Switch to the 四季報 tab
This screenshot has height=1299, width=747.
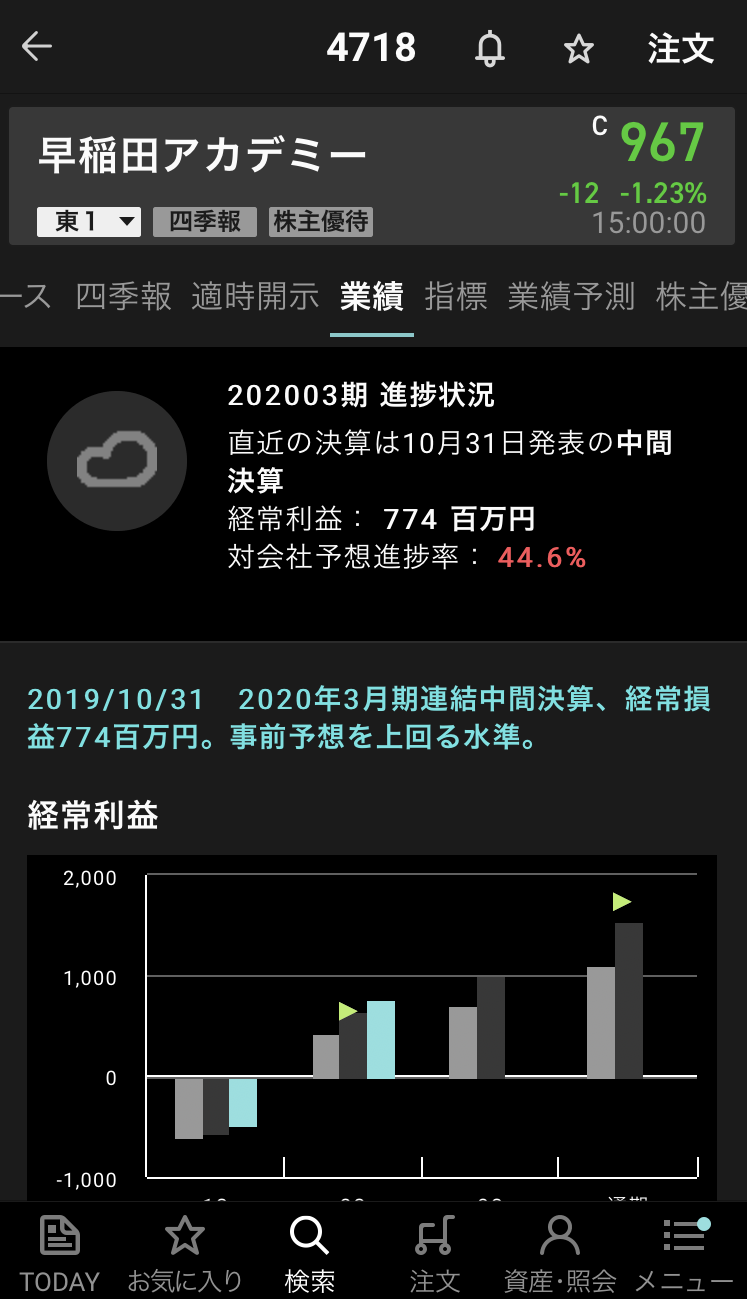(123, 296)
